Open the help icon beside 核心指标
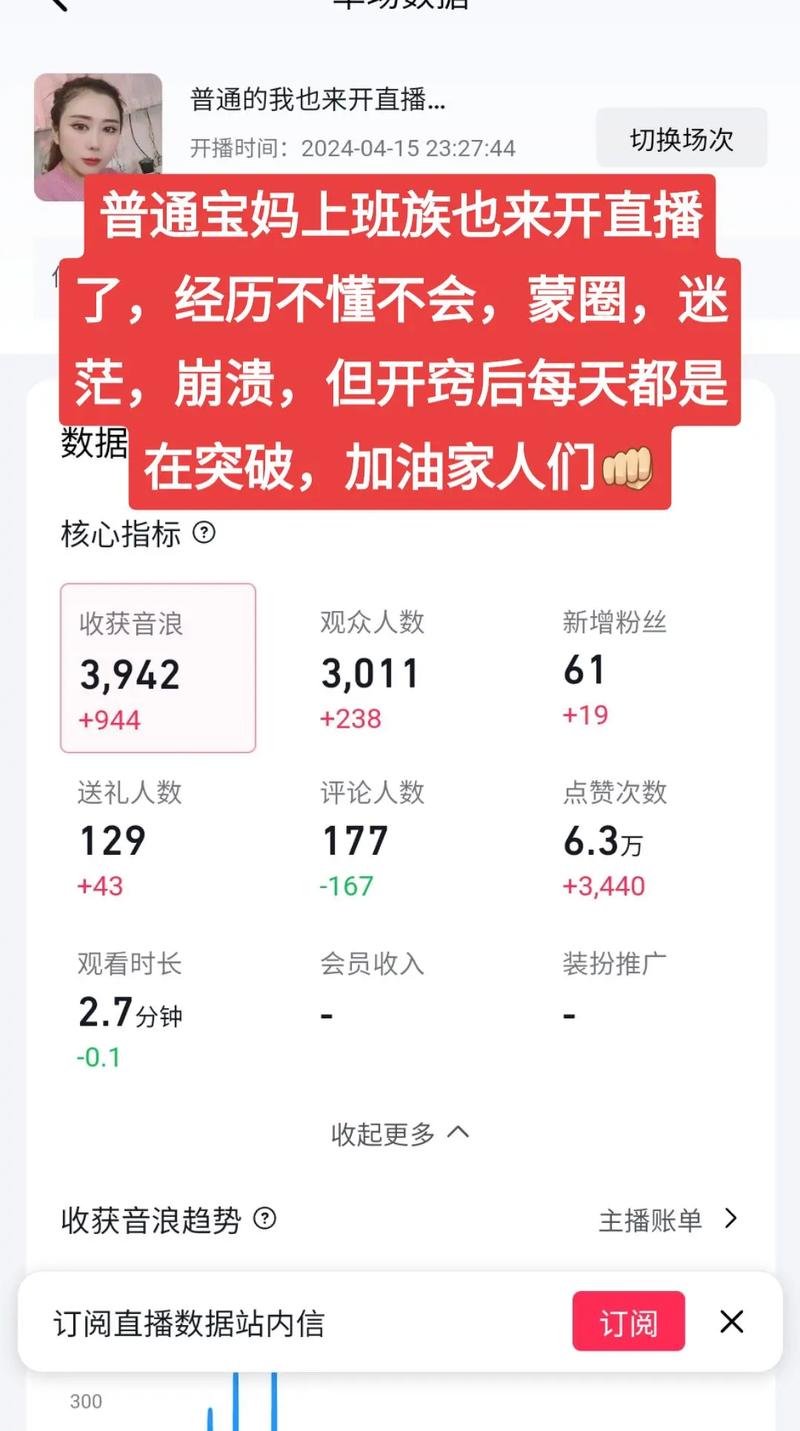 point(204,532)
